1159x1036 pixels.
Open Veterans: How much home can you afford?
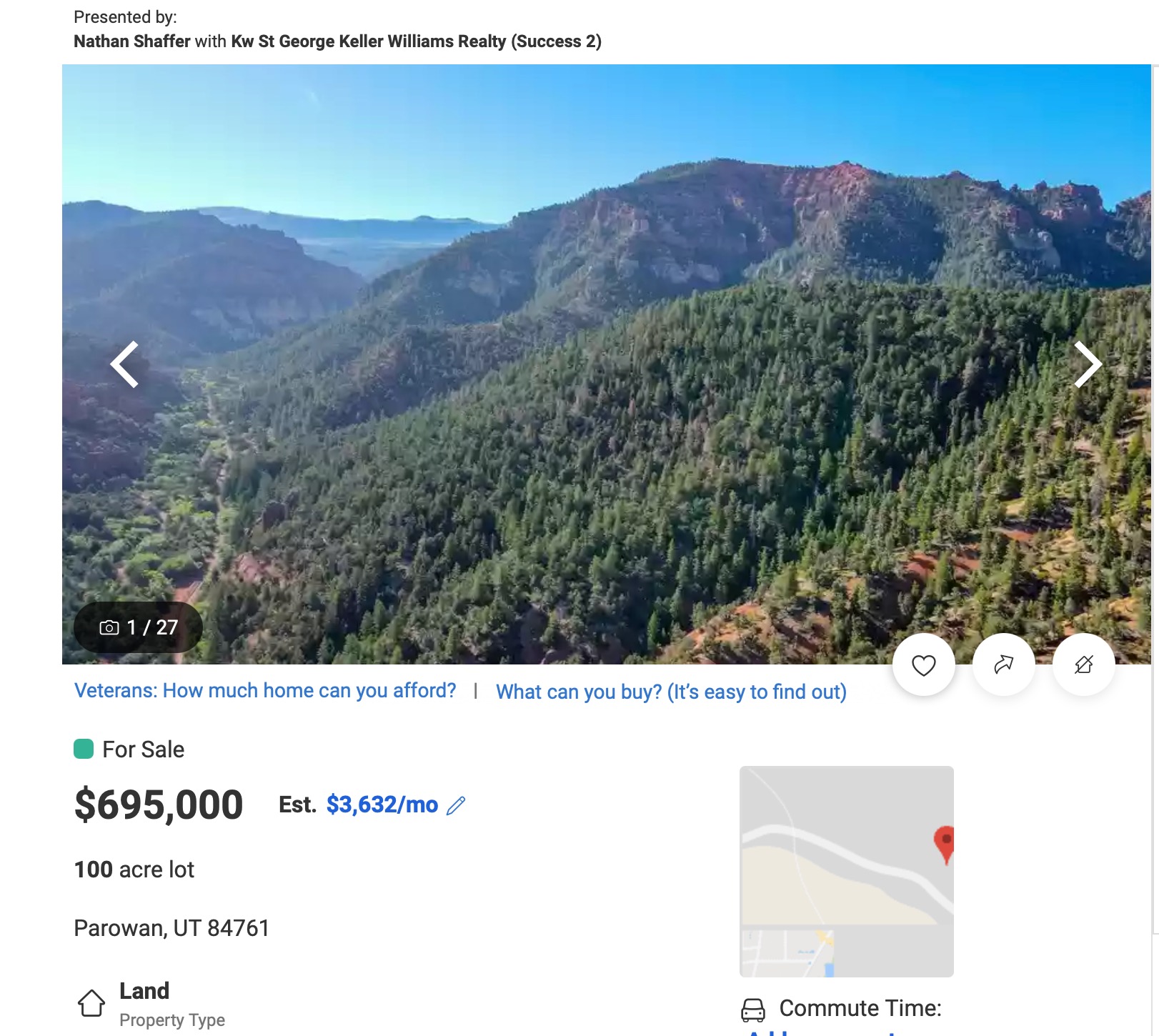click(265, 691)
